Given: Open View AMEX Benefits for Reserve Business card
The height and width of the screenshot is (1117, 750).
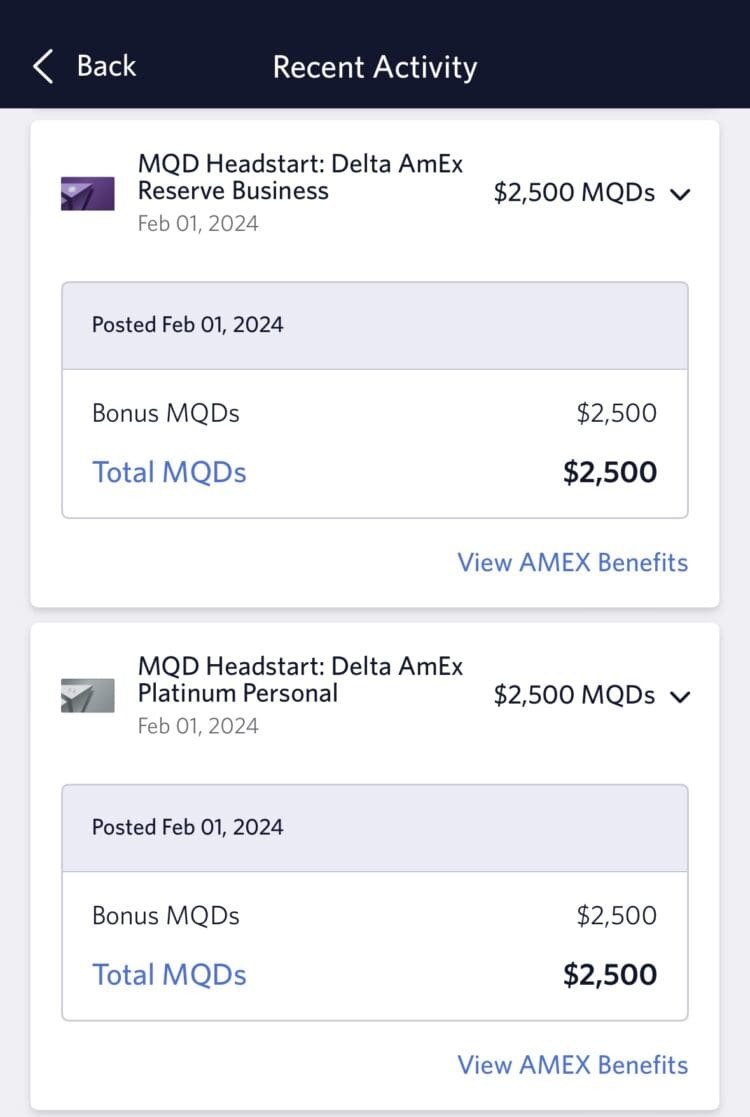Looking at the screenshot, I should (x=571, y=562).
